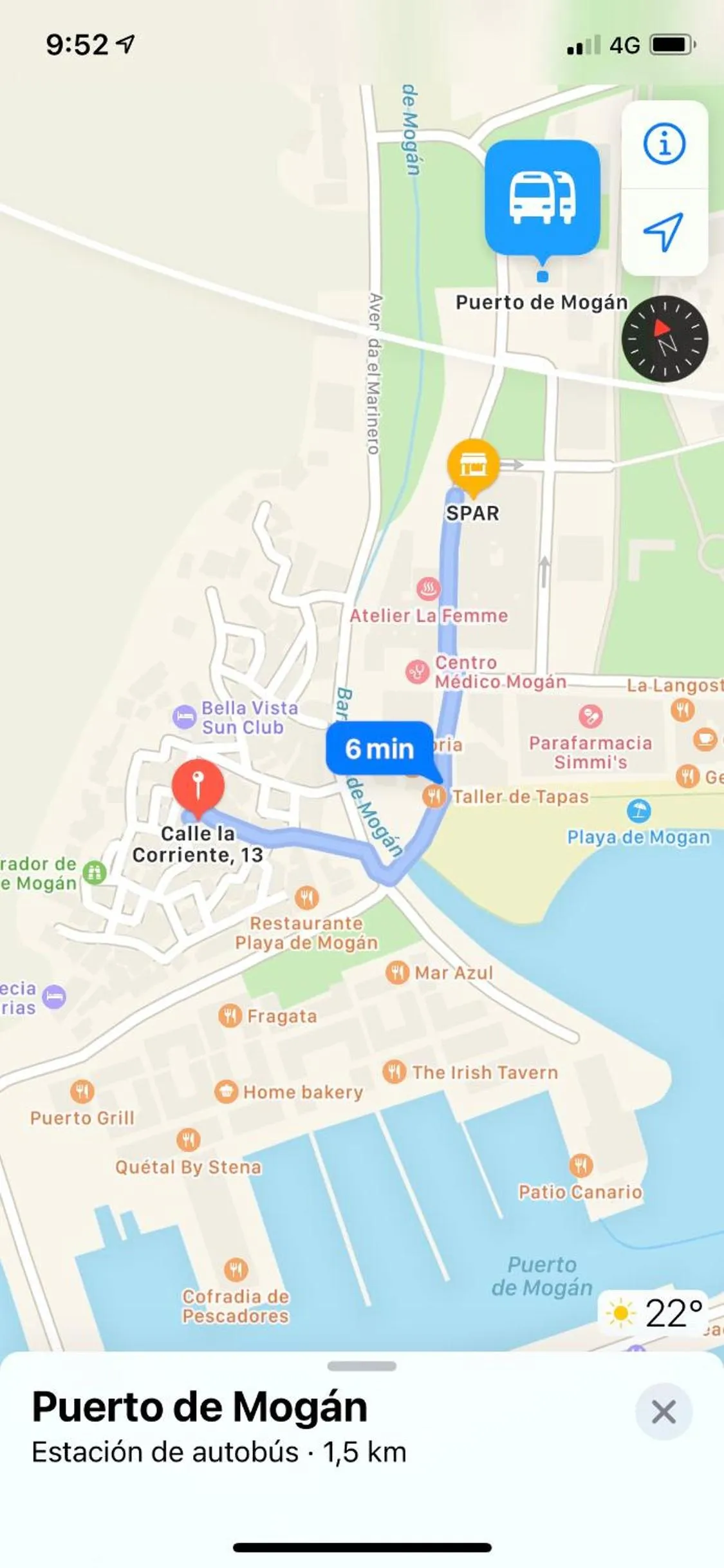Select Playa de Mogan beach marker

coord(638,811)
